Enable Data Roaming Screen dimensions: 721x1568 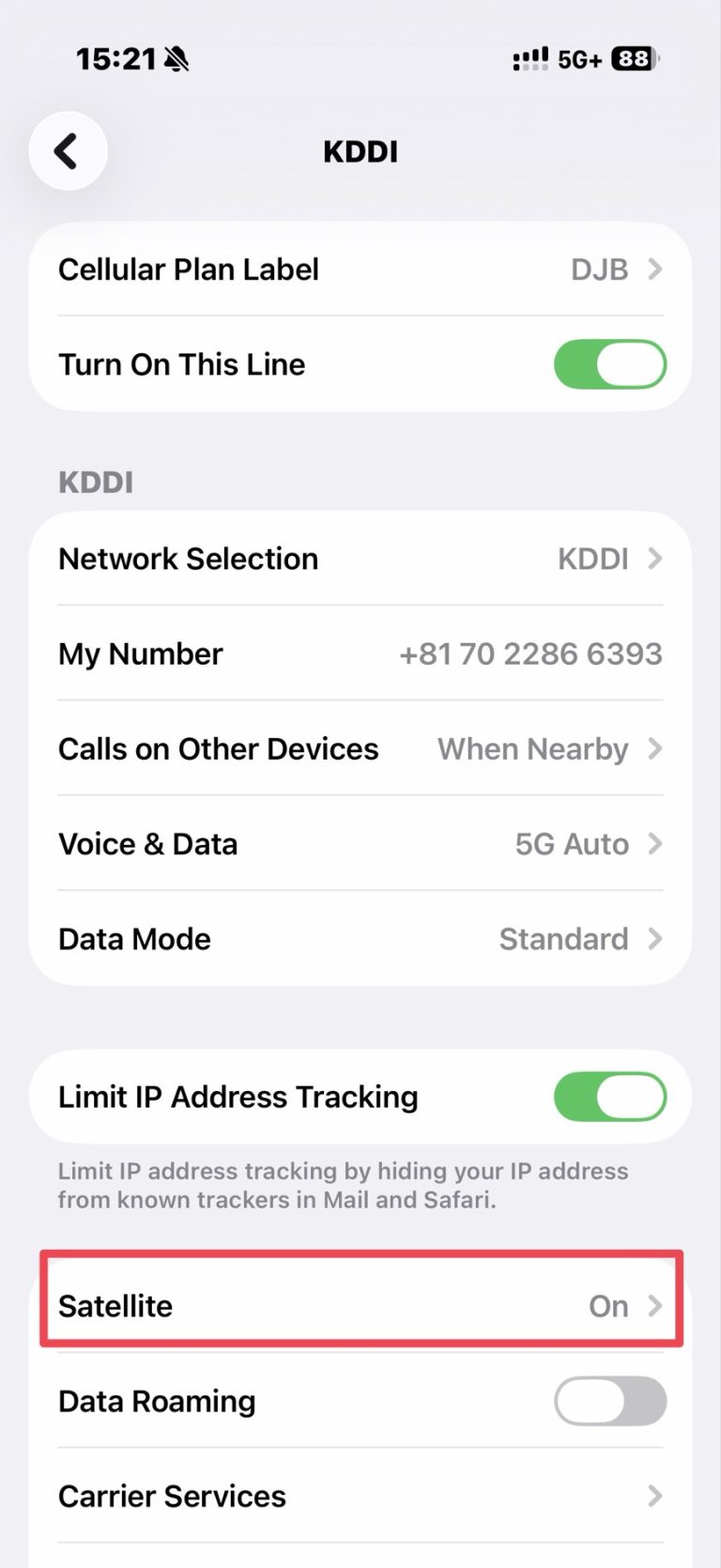coord(609,1401)
